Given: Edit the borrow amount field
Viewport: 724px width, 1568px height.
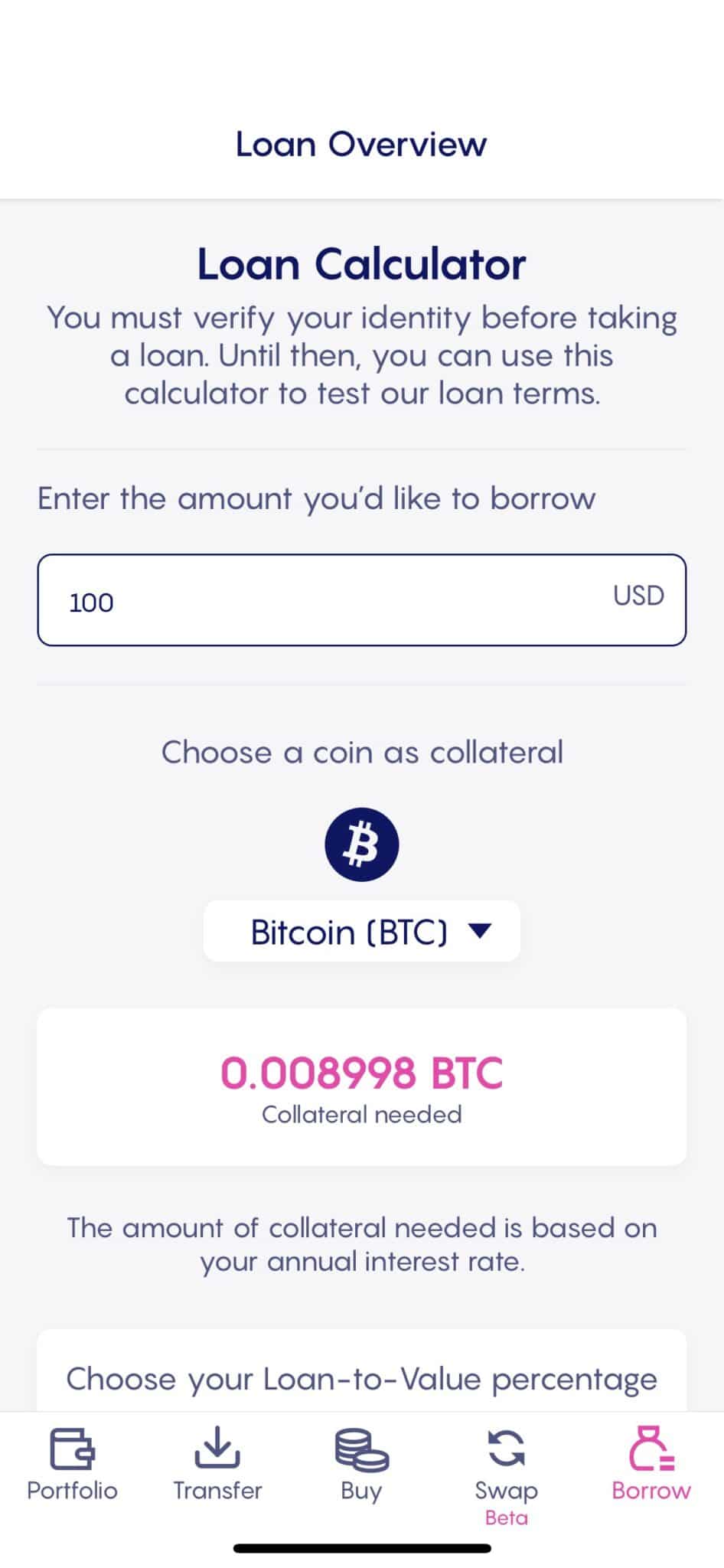Looking at the screenshot, I should 361,599.
